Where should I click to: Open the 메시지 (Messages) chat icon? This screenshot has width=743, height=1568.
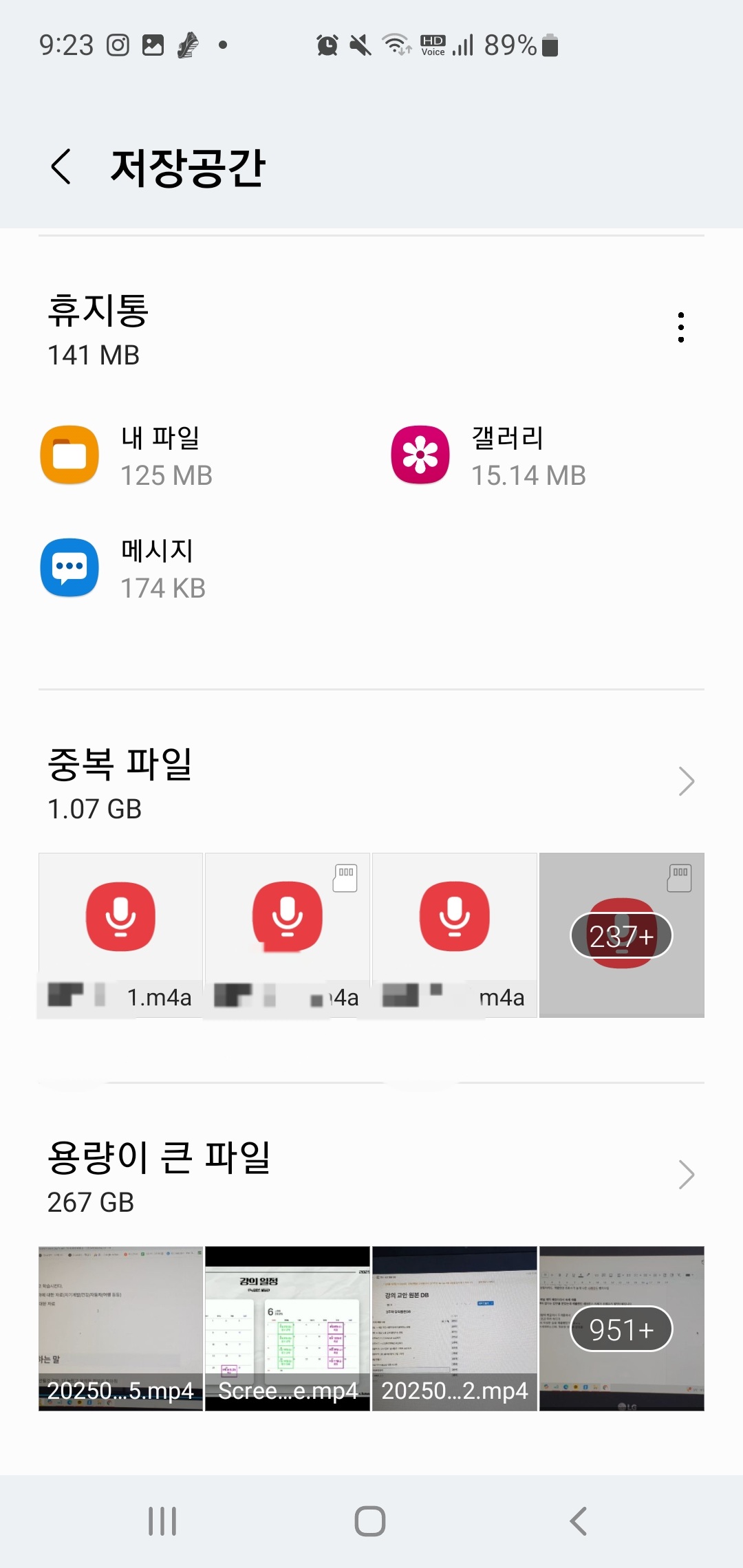point(68,568)
